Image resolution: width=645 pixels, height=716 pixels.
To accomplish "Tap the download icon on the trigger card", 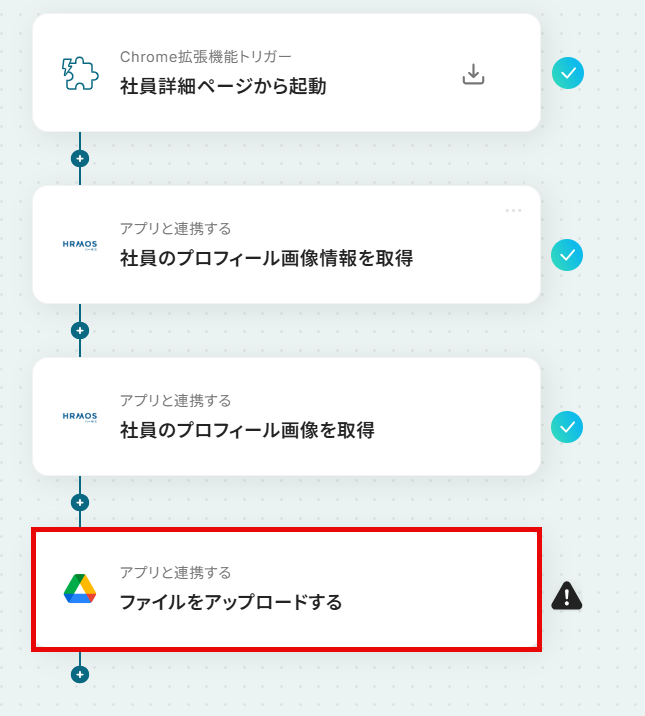I will point(473,75).
